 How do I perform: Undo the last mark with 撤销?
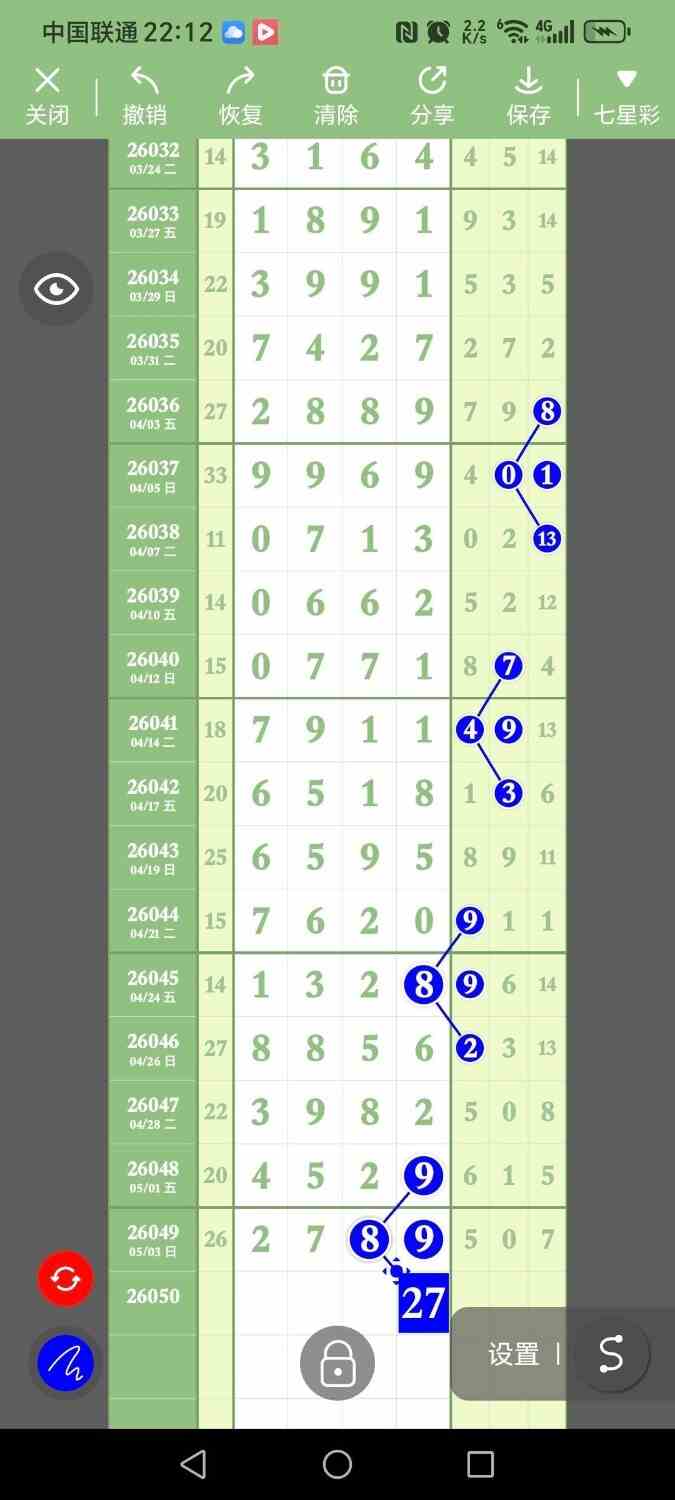click(x=144, y=97)
